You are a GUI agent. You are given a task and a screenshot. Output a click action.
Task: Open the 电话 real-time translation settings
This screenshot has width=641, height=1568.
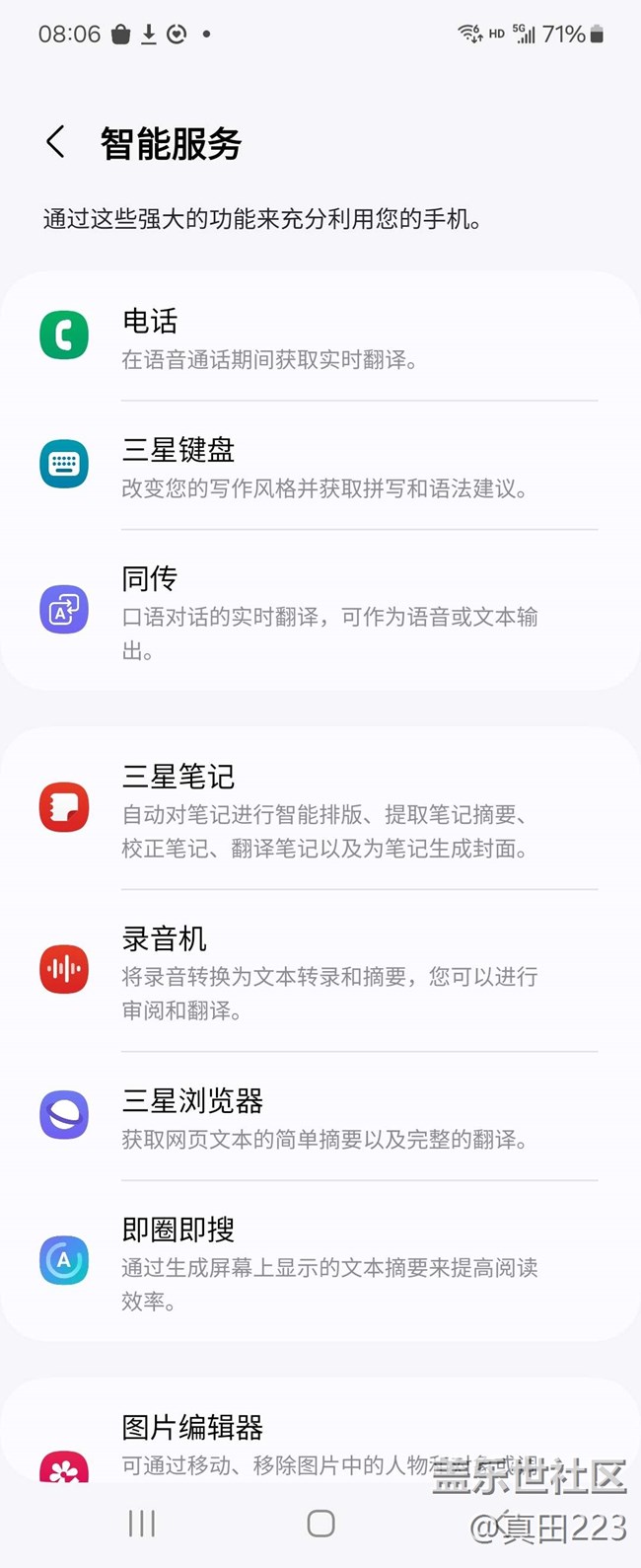pos(320,337)
